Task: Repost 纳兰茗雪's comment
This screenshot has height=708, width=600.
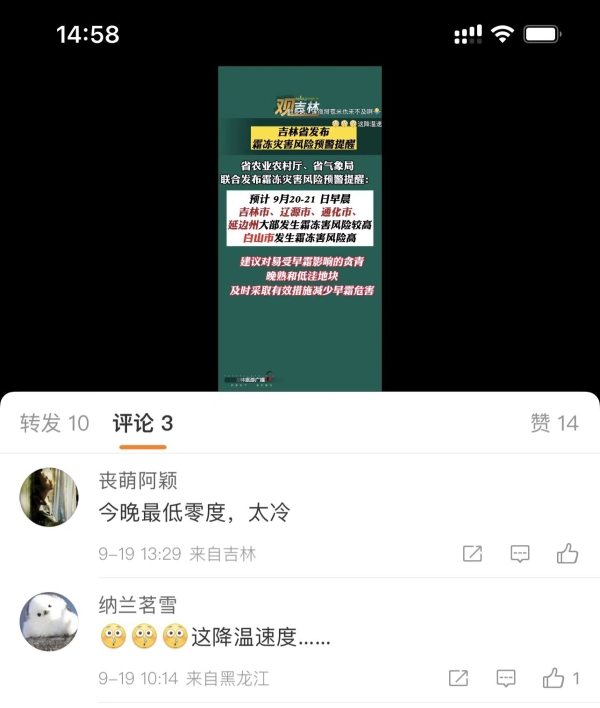Action: (458, 679)
